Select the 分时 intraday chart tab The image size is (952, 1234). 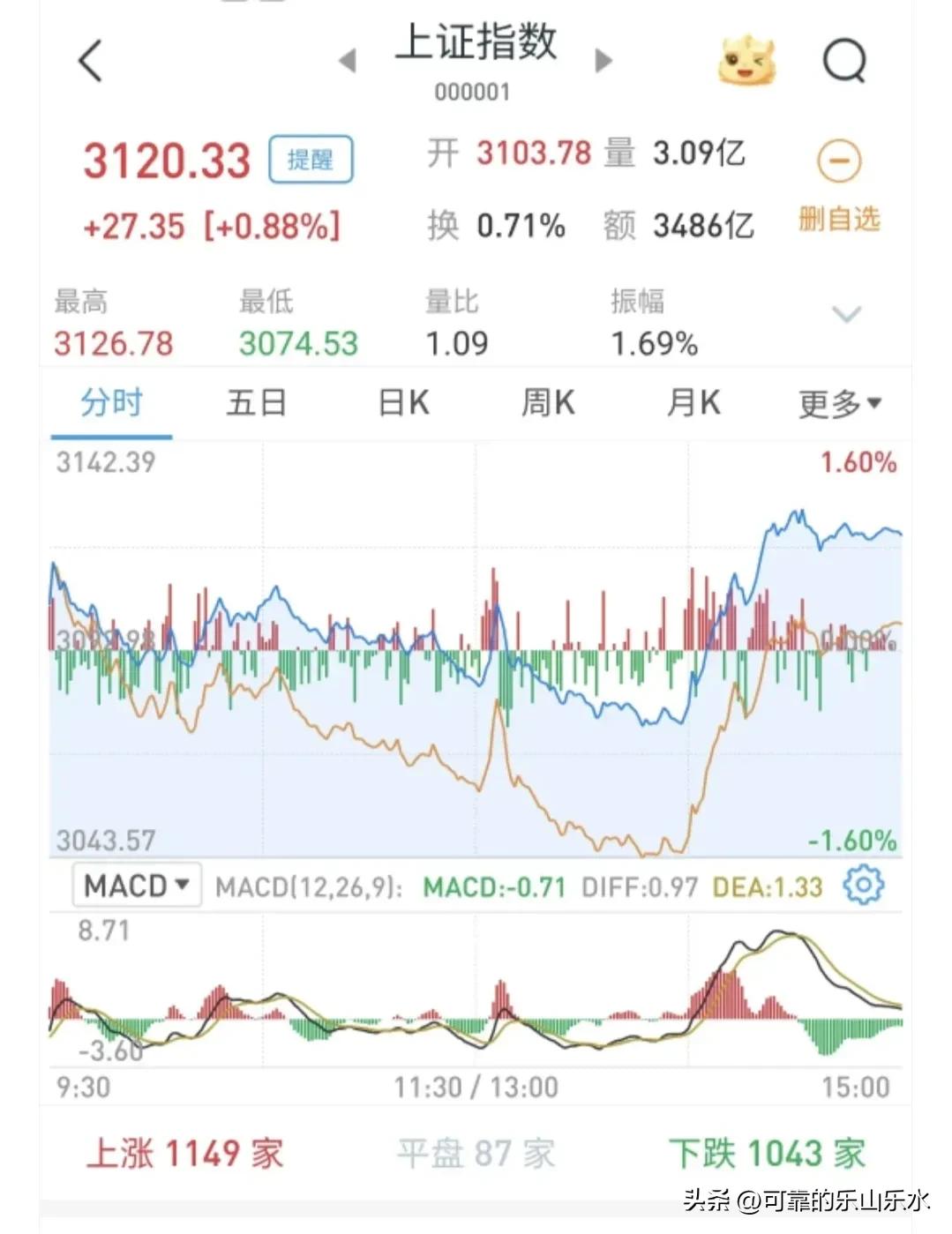tap(110, 402)
